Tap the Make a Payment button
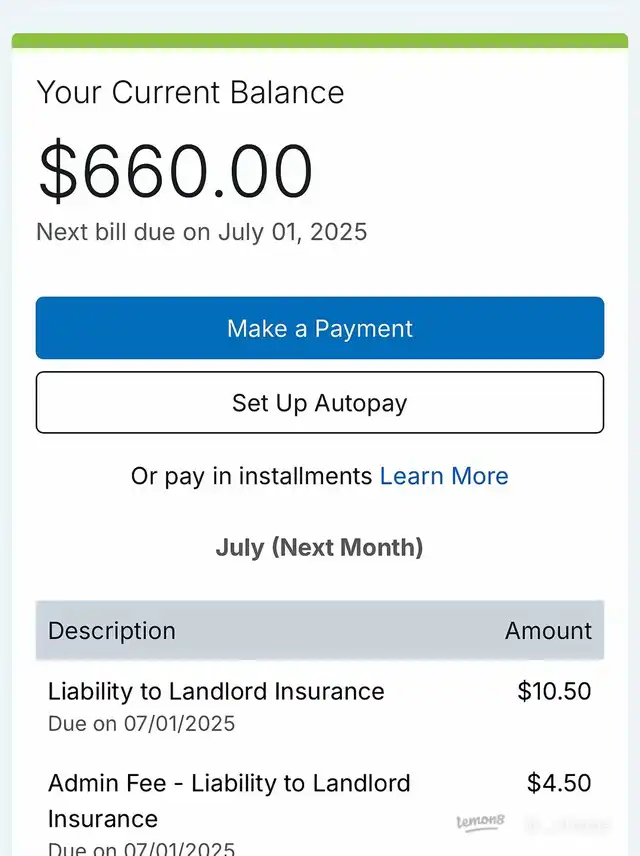Screen dimensions: 640x856 (320, 328)
